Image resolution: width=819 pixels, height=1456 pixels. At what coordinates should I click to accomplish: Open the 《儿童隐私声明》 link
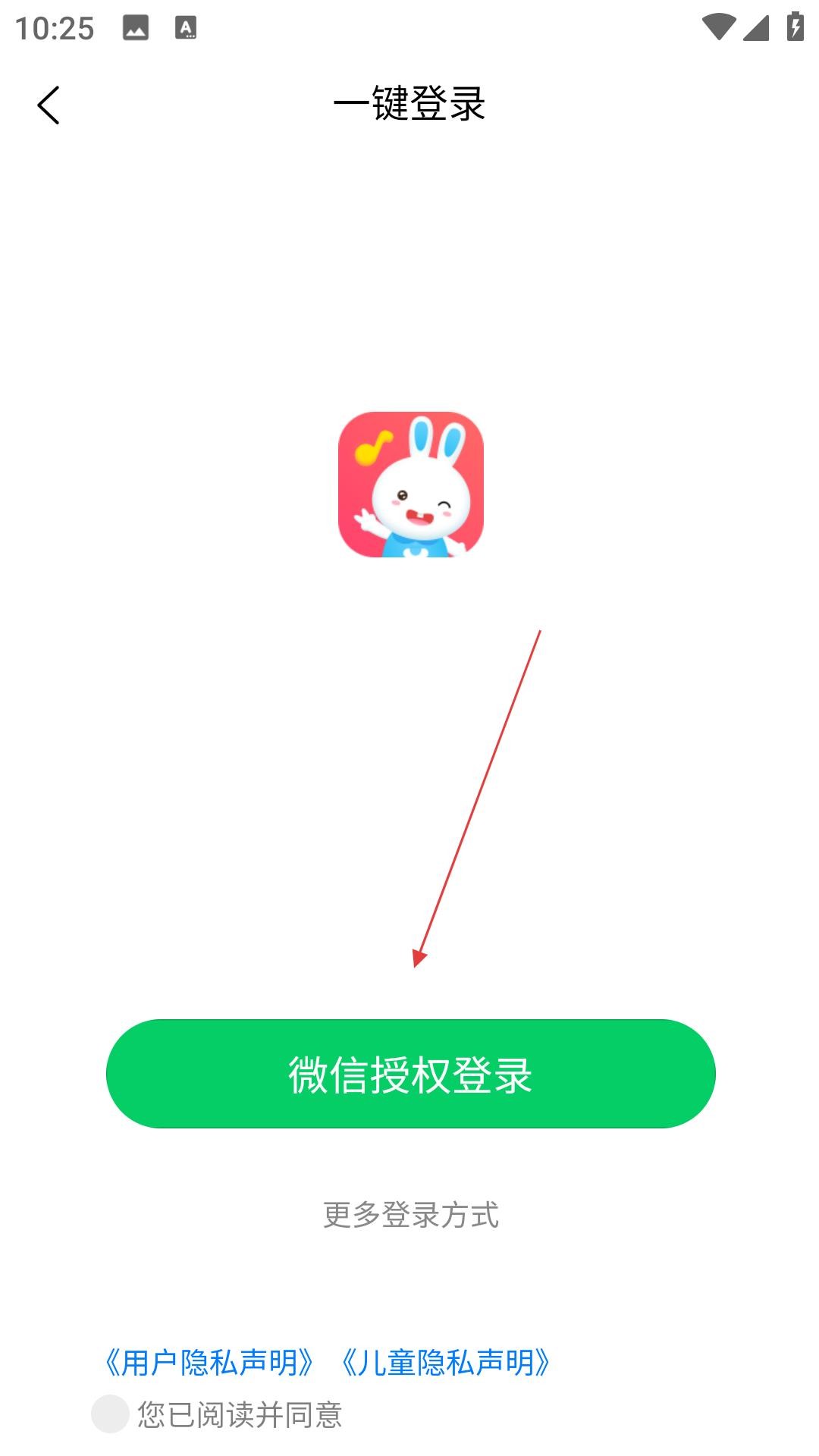pyautogui.click(x=445, y=1363)
